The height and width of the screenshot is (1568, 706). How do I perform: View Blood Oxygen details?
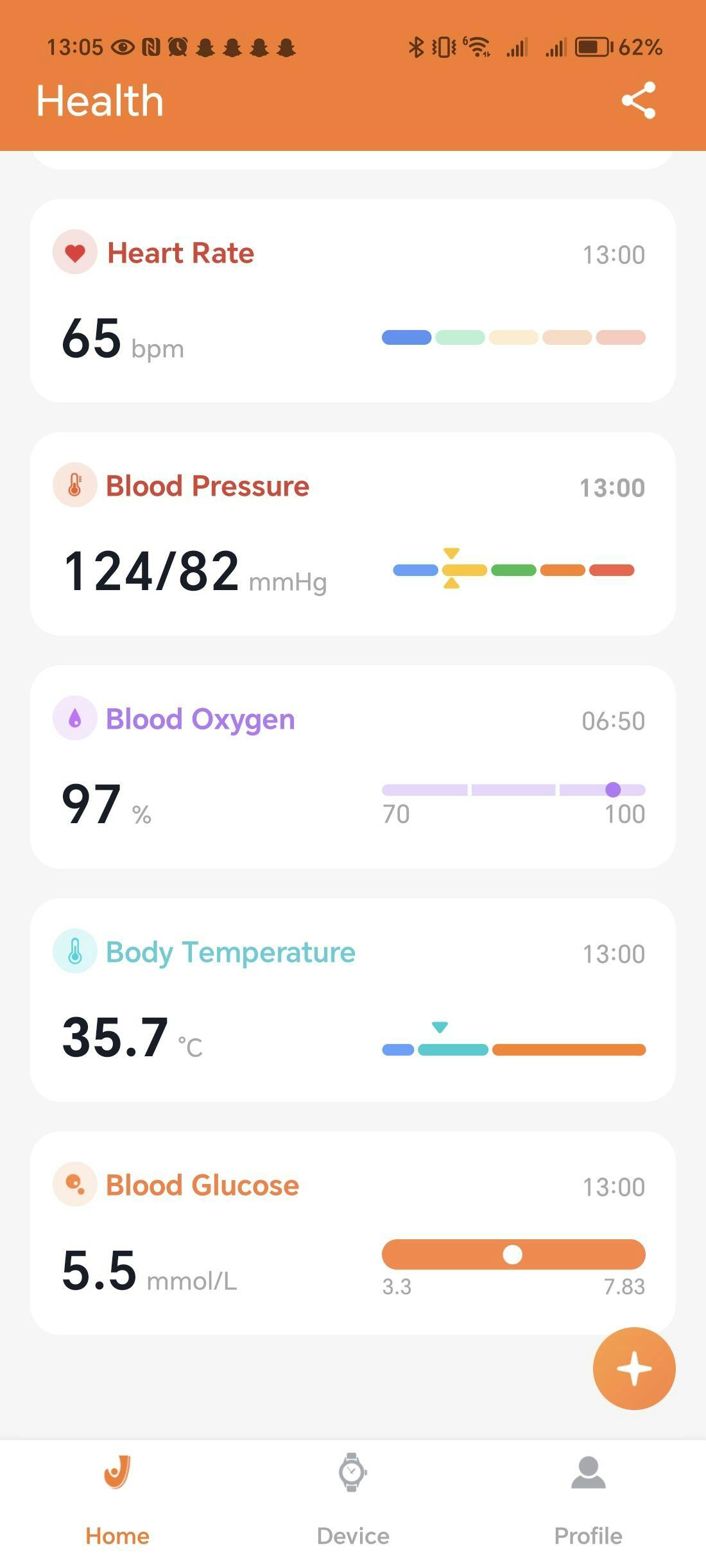click(352, 767)
